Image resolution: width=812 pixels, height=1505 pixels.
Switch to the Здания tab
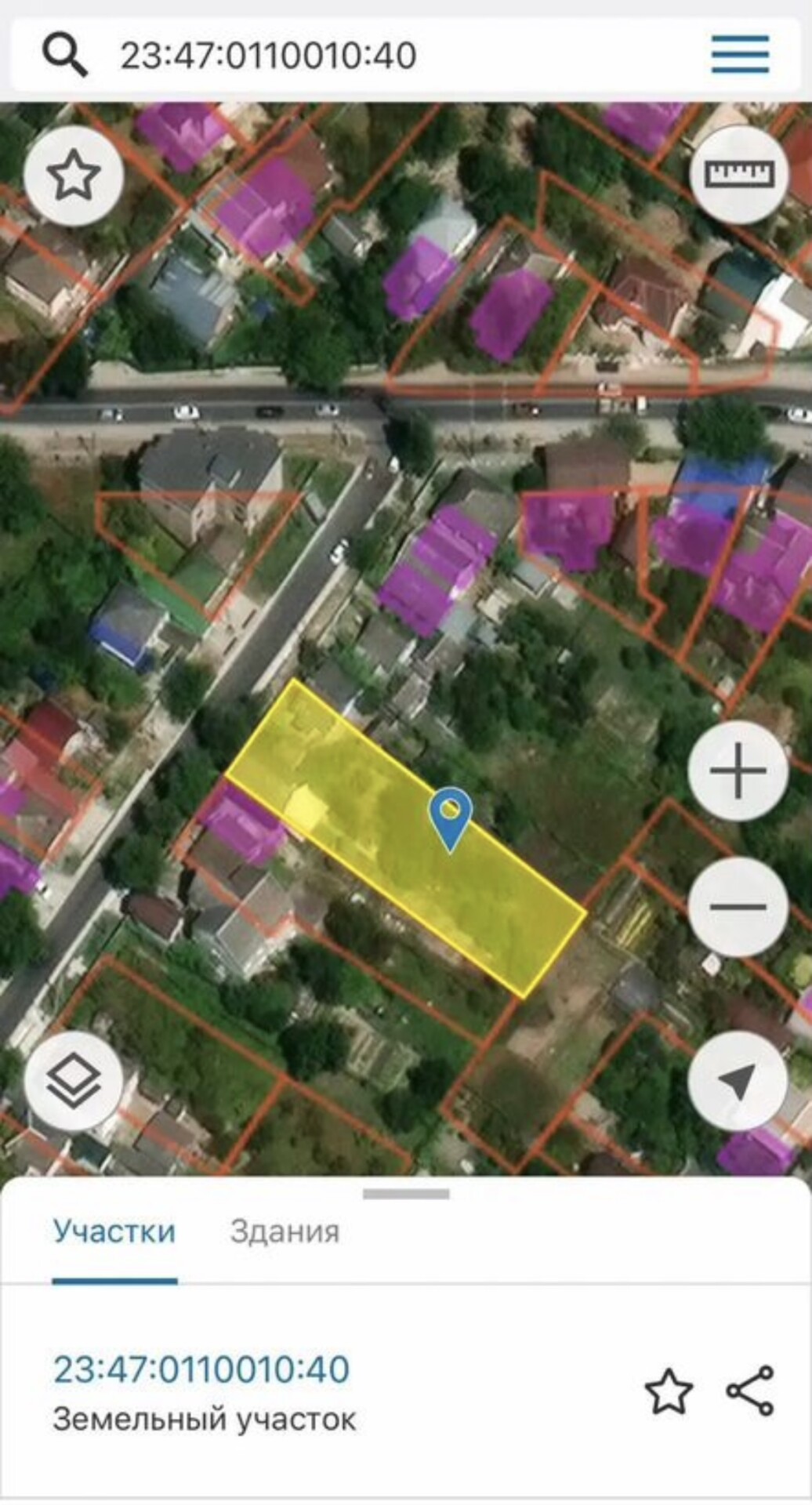[285, 1231]
